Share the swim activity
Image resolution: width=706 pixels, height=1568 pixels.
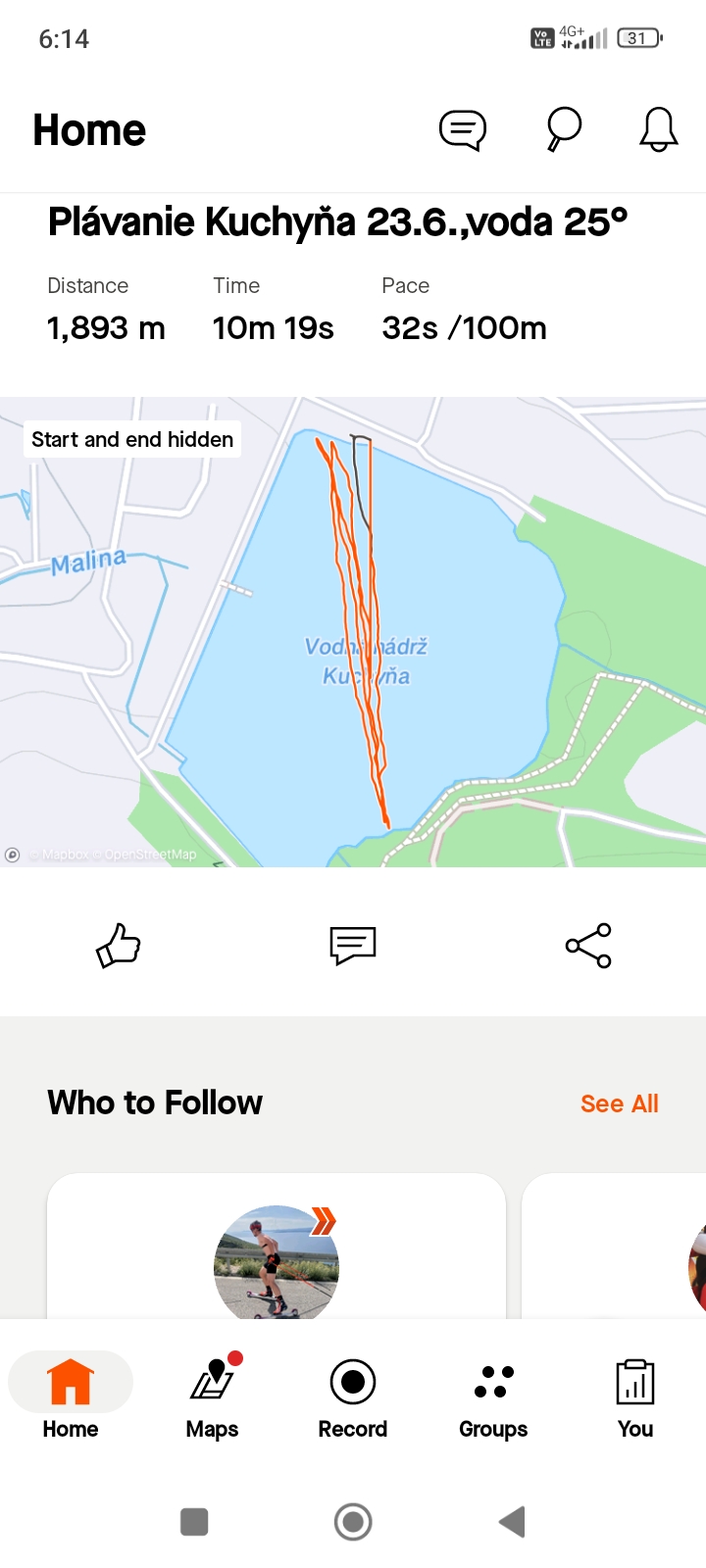(588, 946)
